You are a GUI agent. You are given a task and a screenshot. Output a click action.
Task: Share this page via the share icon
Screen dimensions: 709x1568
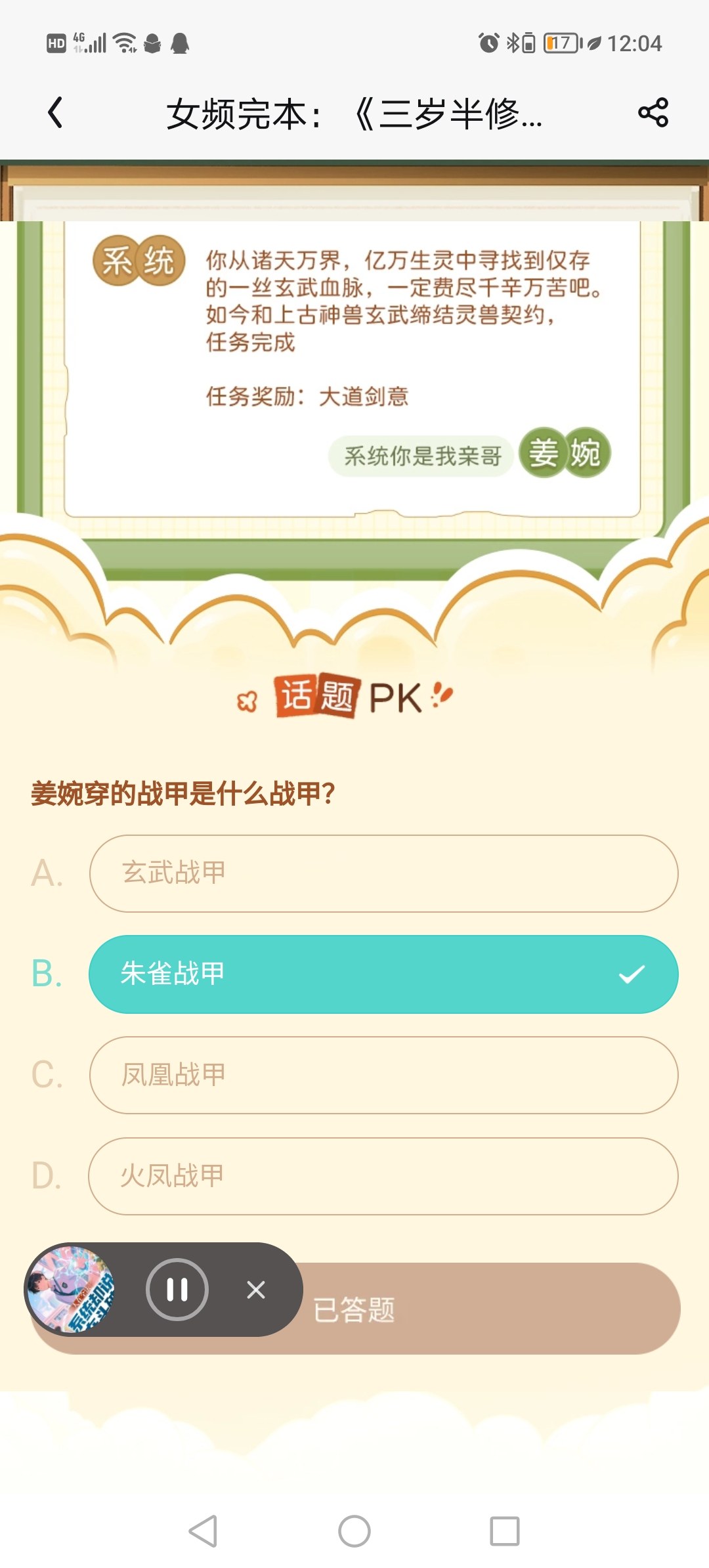click(653, 112)
